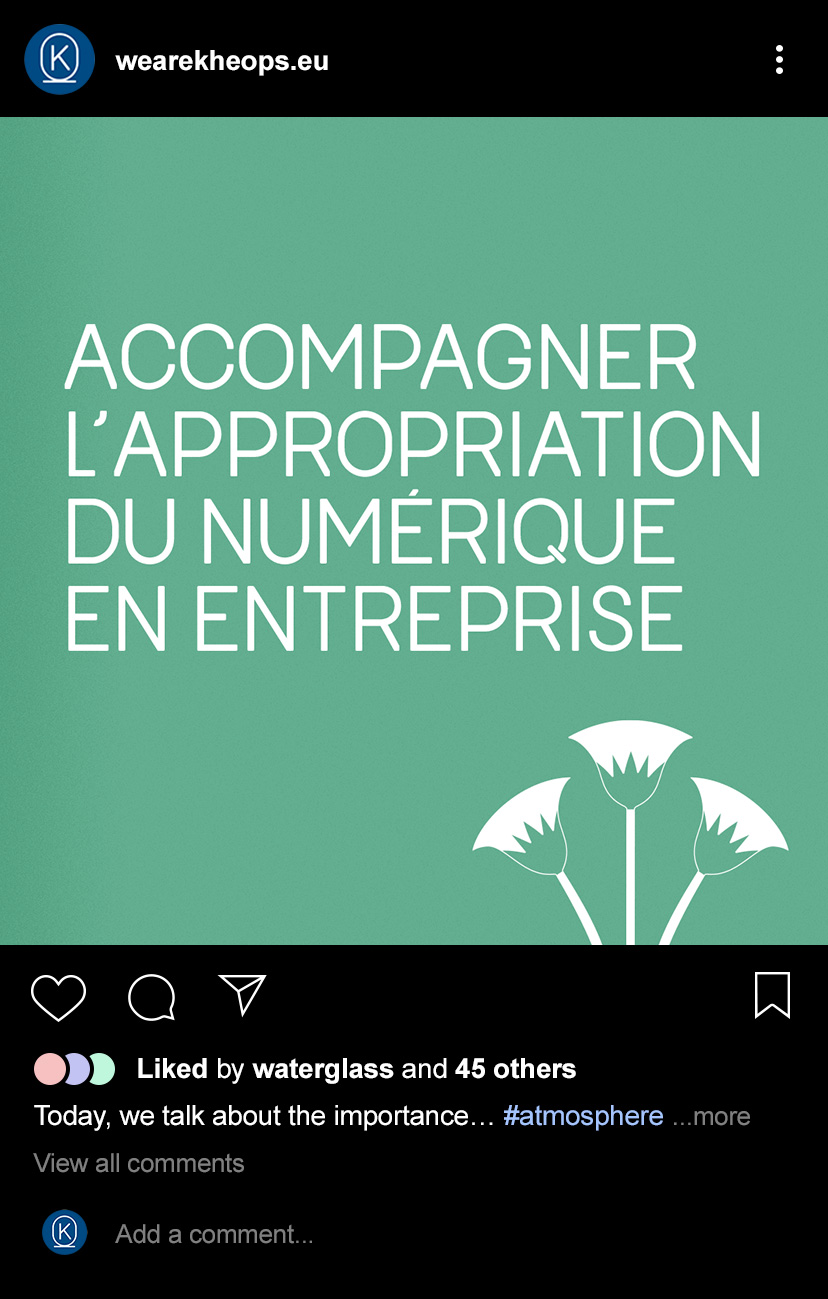This screenshot has width=828, height=1299.
Task: Open the post image full view
Action: click(414, 530)
